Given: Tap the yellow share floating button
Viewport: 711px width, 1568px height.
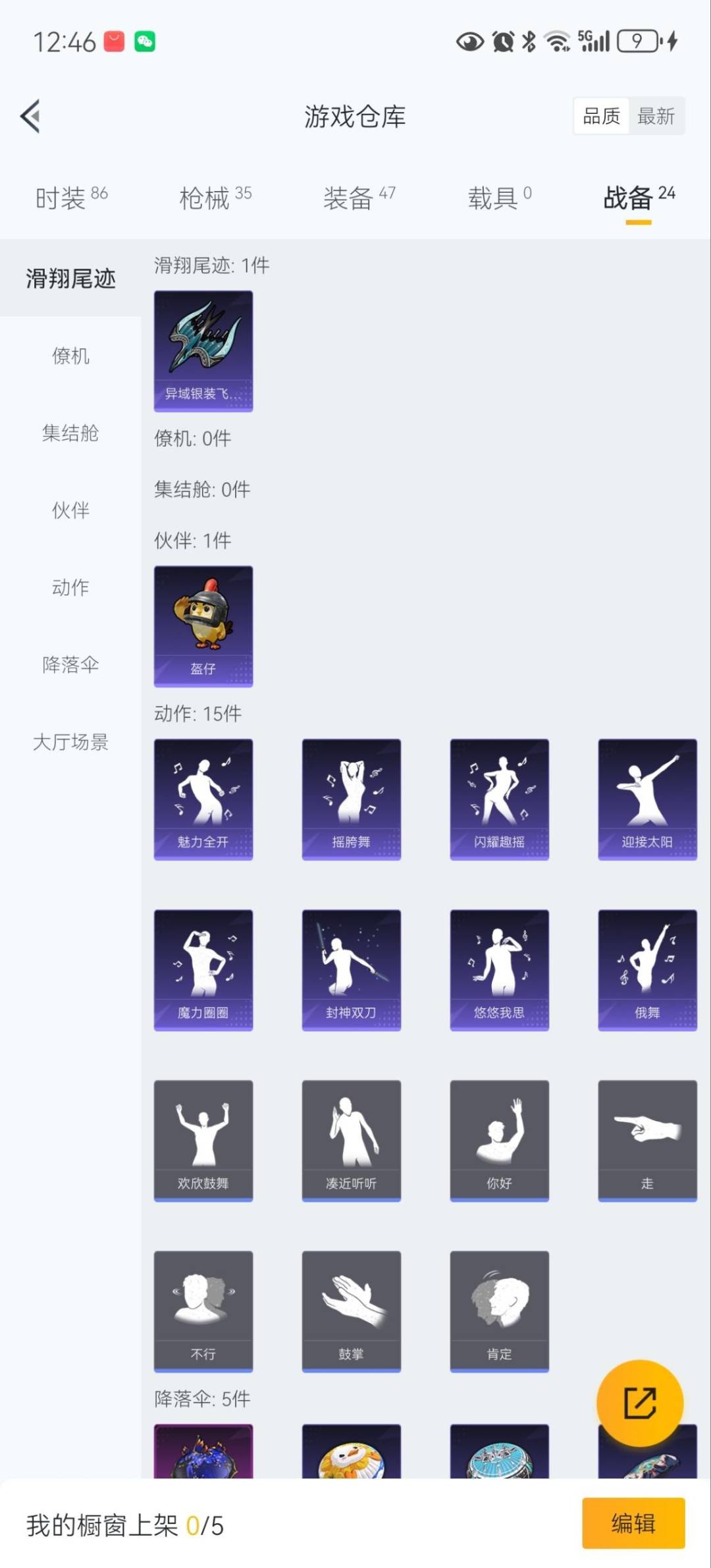Looking at the screenshot, I should coord(639,1403).
